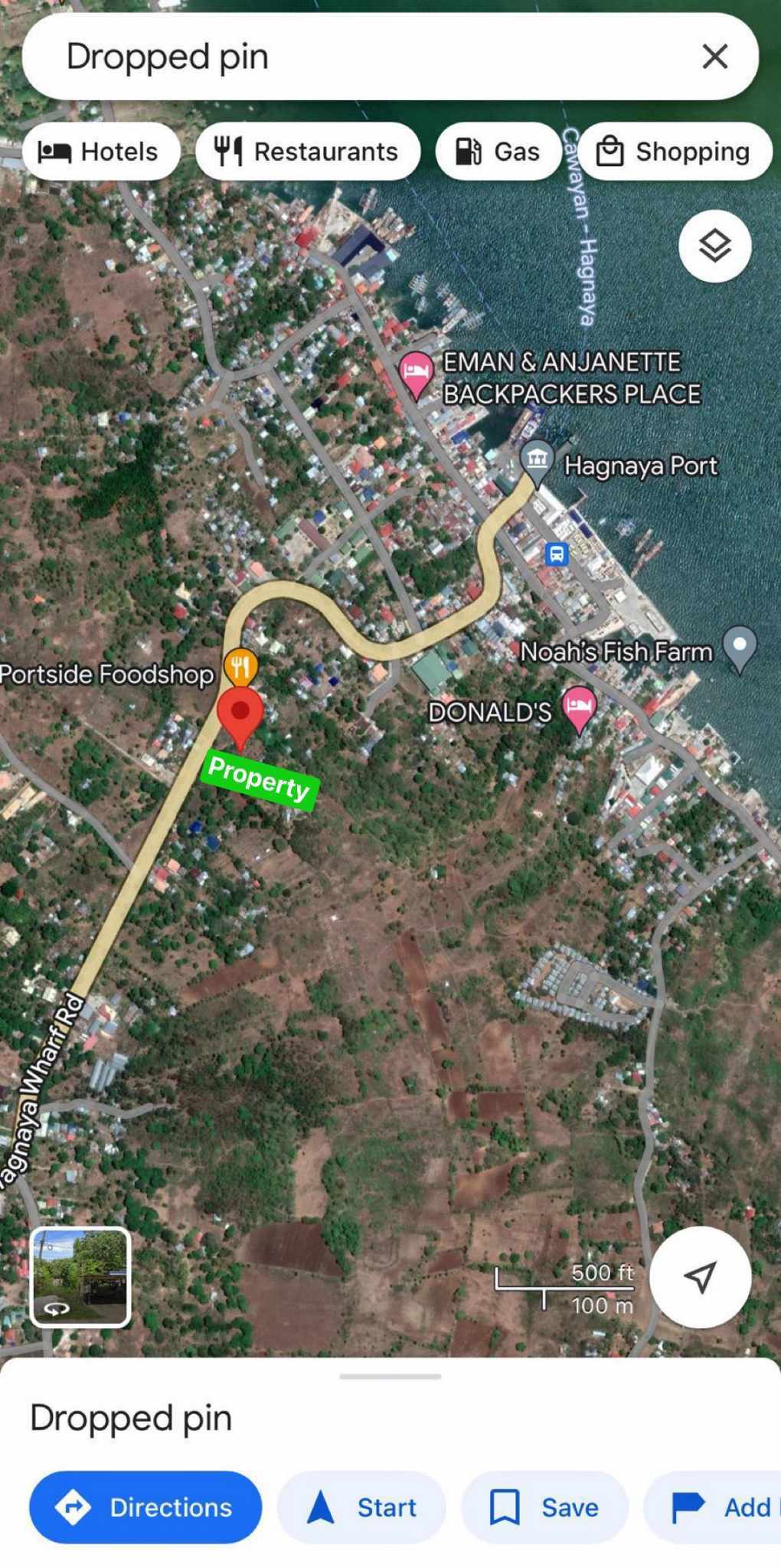This screenshot has height=1568, width=781.
Task: Tap the Dropped pin search box
Action: (x=345, y=57)
